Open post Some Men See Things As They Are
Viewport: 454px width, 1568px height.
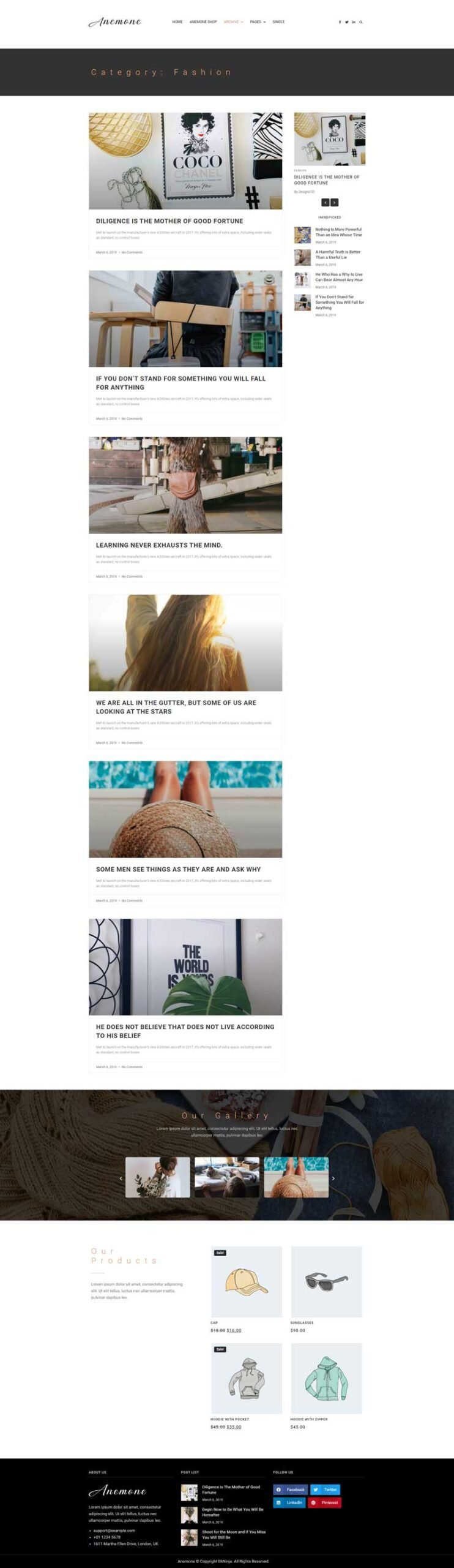tap(178, 869)
